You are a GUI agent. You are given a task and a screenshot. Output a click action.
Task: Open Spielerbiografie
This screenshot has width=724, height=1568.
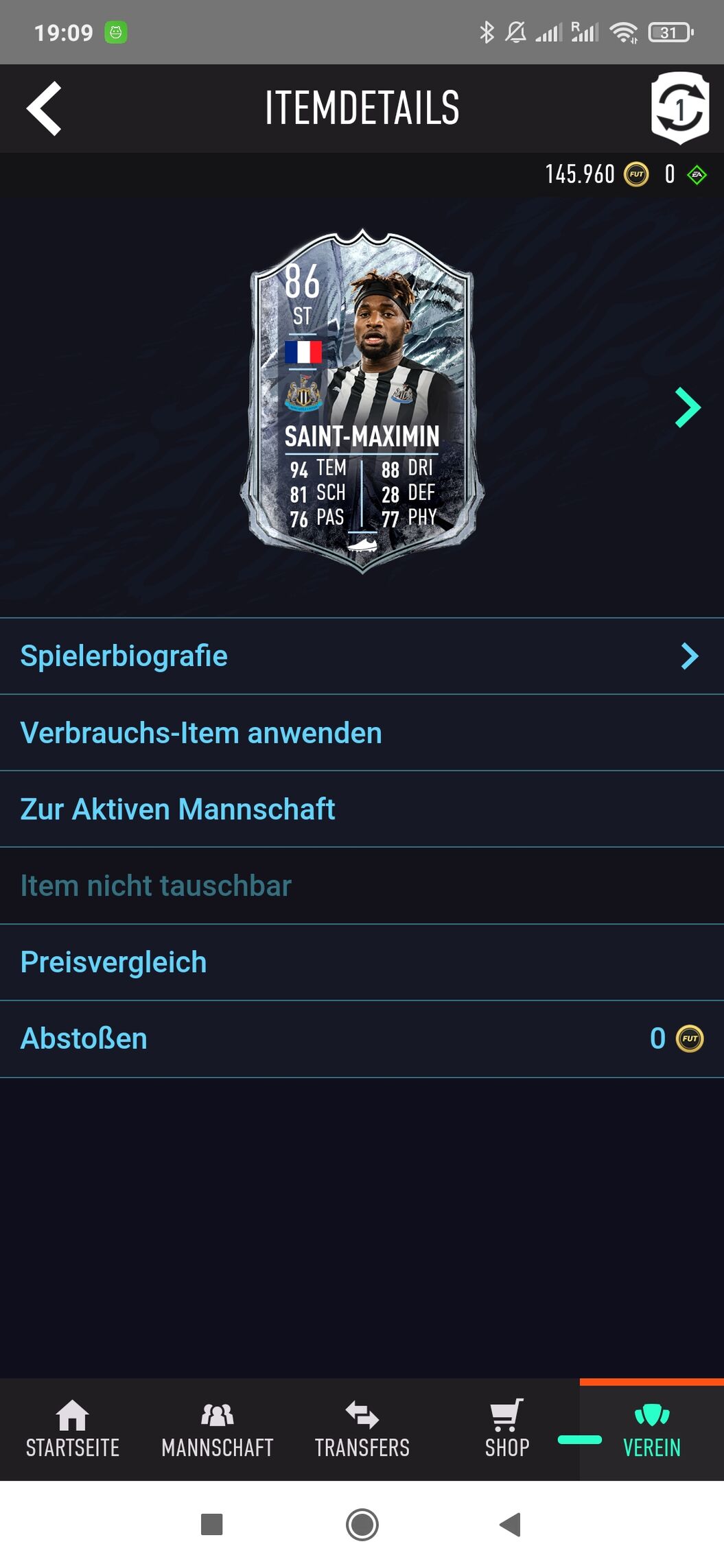pos(362,656)
